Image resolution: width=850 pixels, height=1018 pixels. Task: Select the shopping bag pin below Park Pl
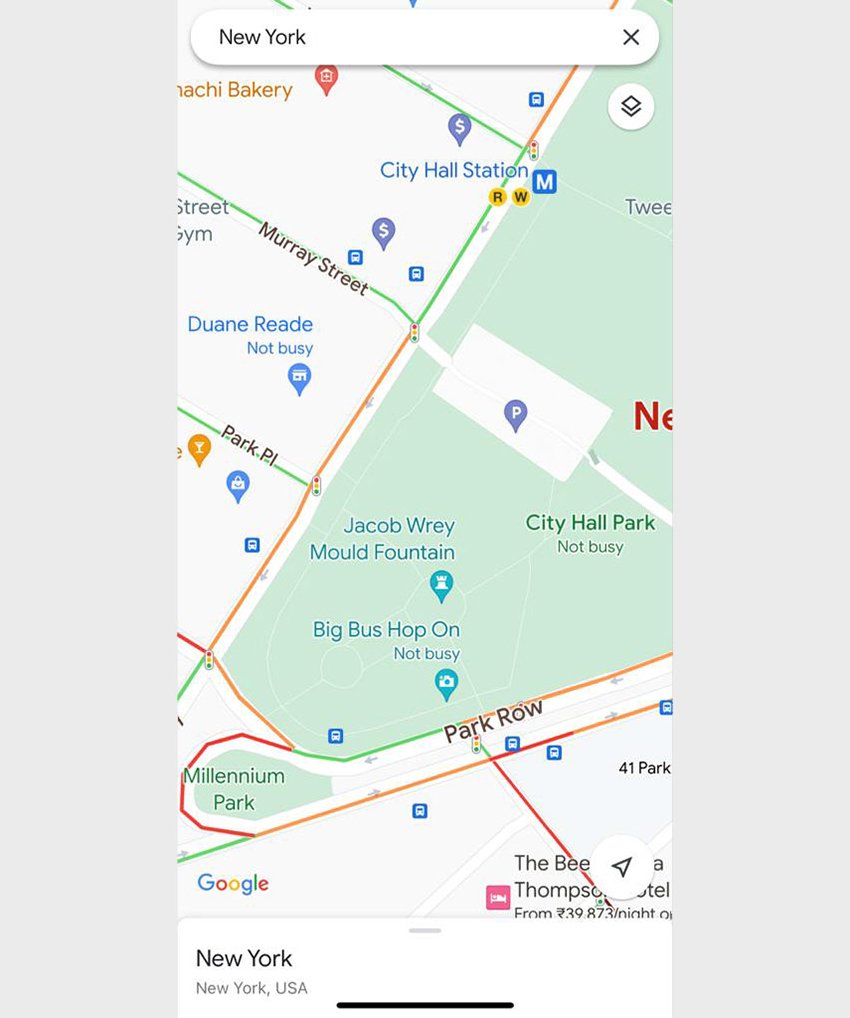coord(238,486)
